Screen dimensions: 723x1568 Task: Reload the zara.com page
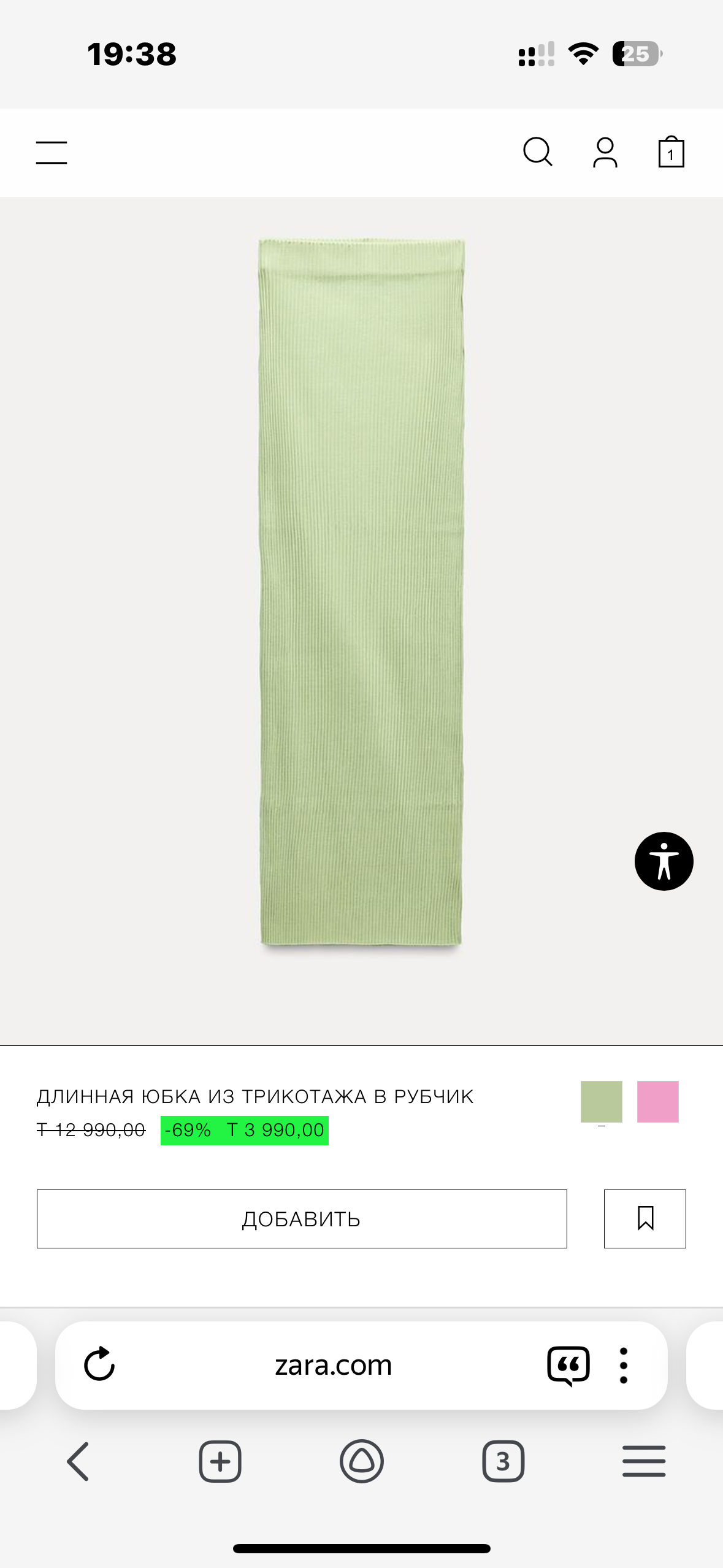pyautogui.click(x=99, y=1364)
